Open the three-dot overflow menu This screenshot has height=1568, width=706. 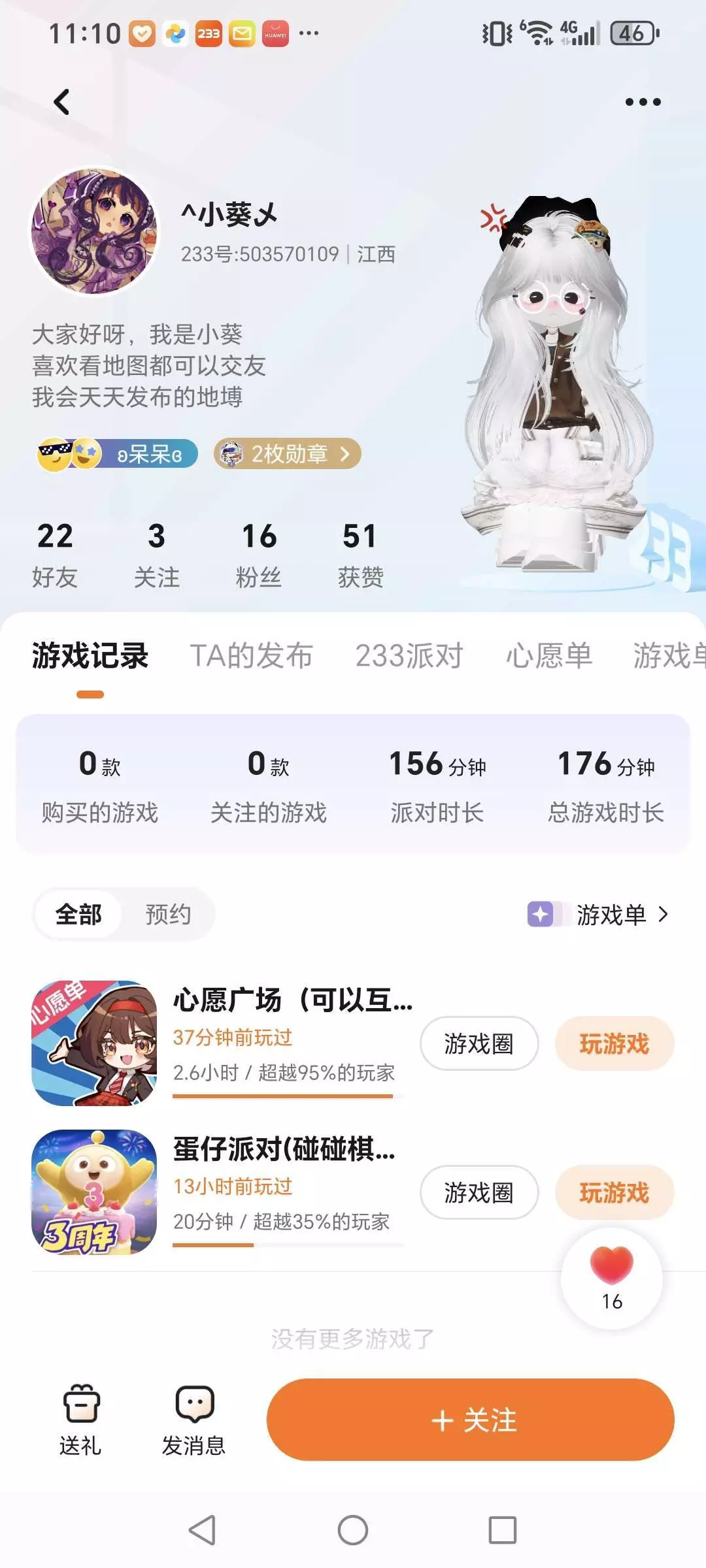pyautogui.click(x=643, y=102)
